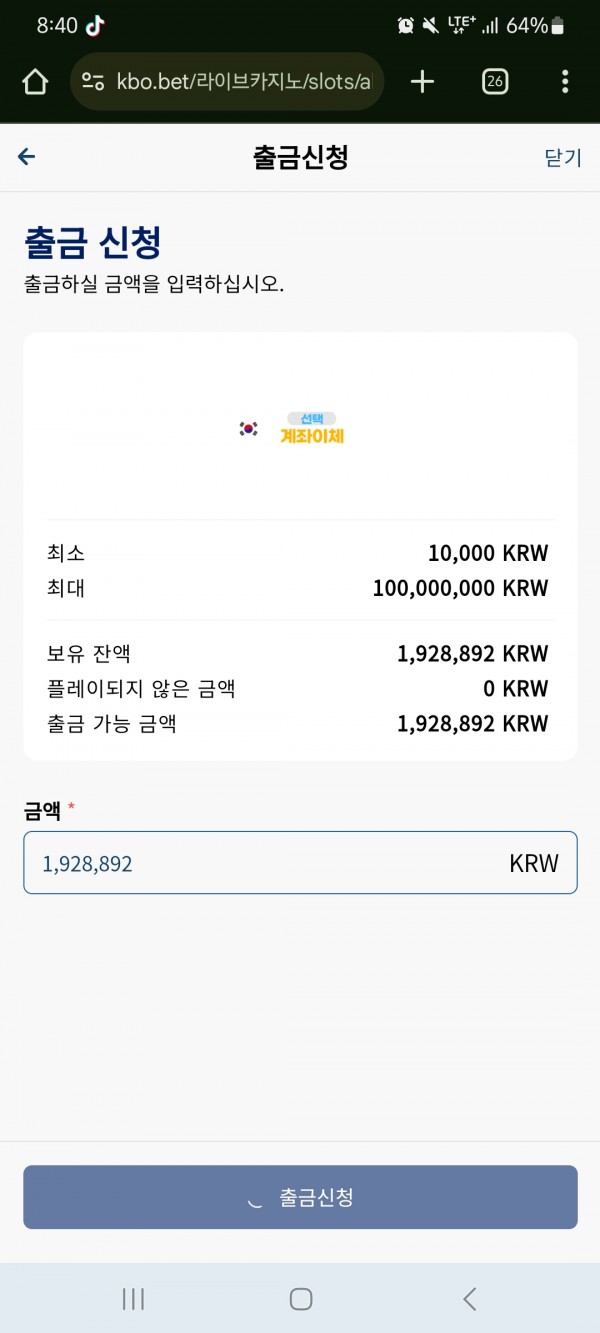This screenshot has height=1333, width=600.
Task: Edit the 금액 amount field
Action: point(300,863)
